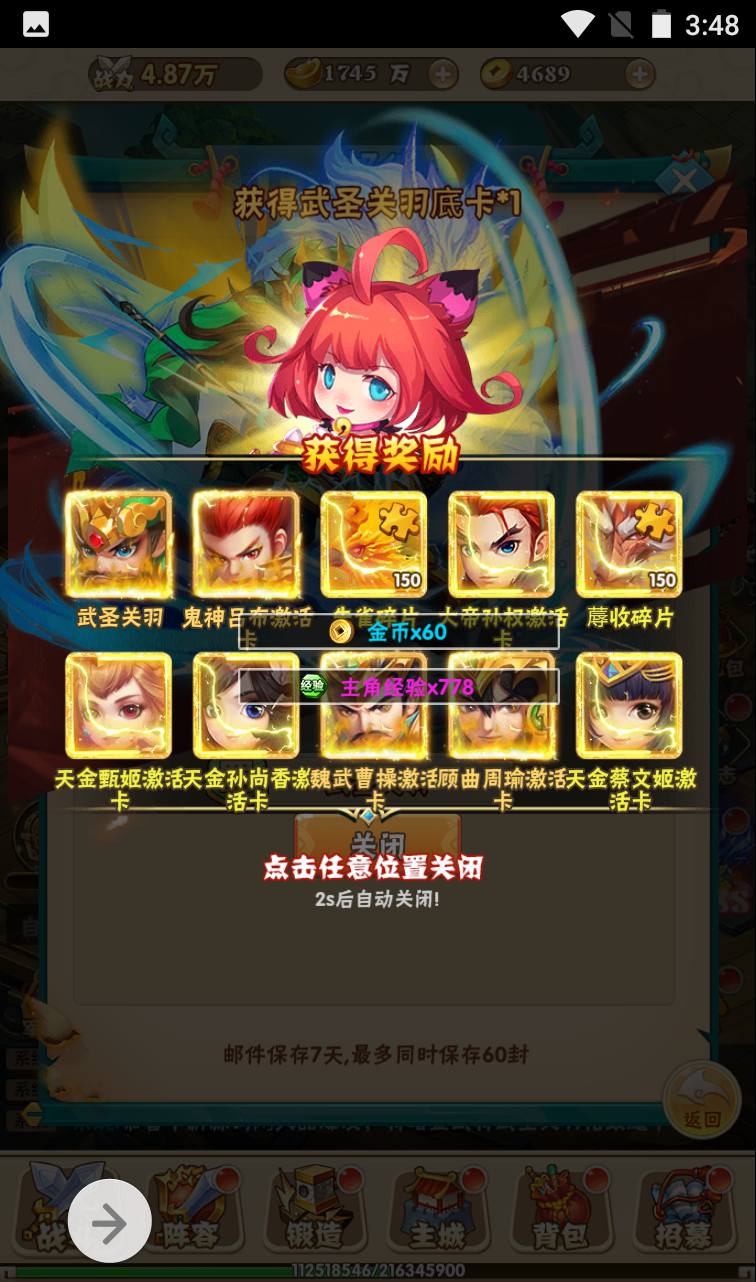The image size is (756, 1282).
Task: View the 天金甄姬激活卡 reward
Action: 119,706
